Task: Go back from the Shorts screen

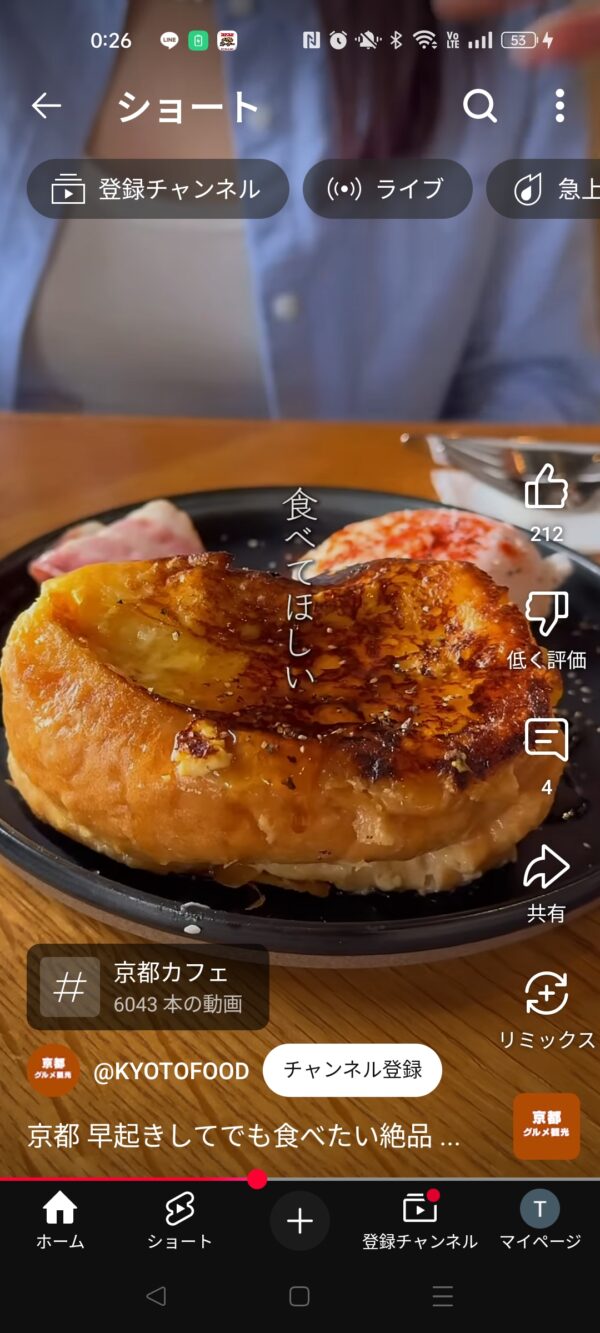Action: 46,106
